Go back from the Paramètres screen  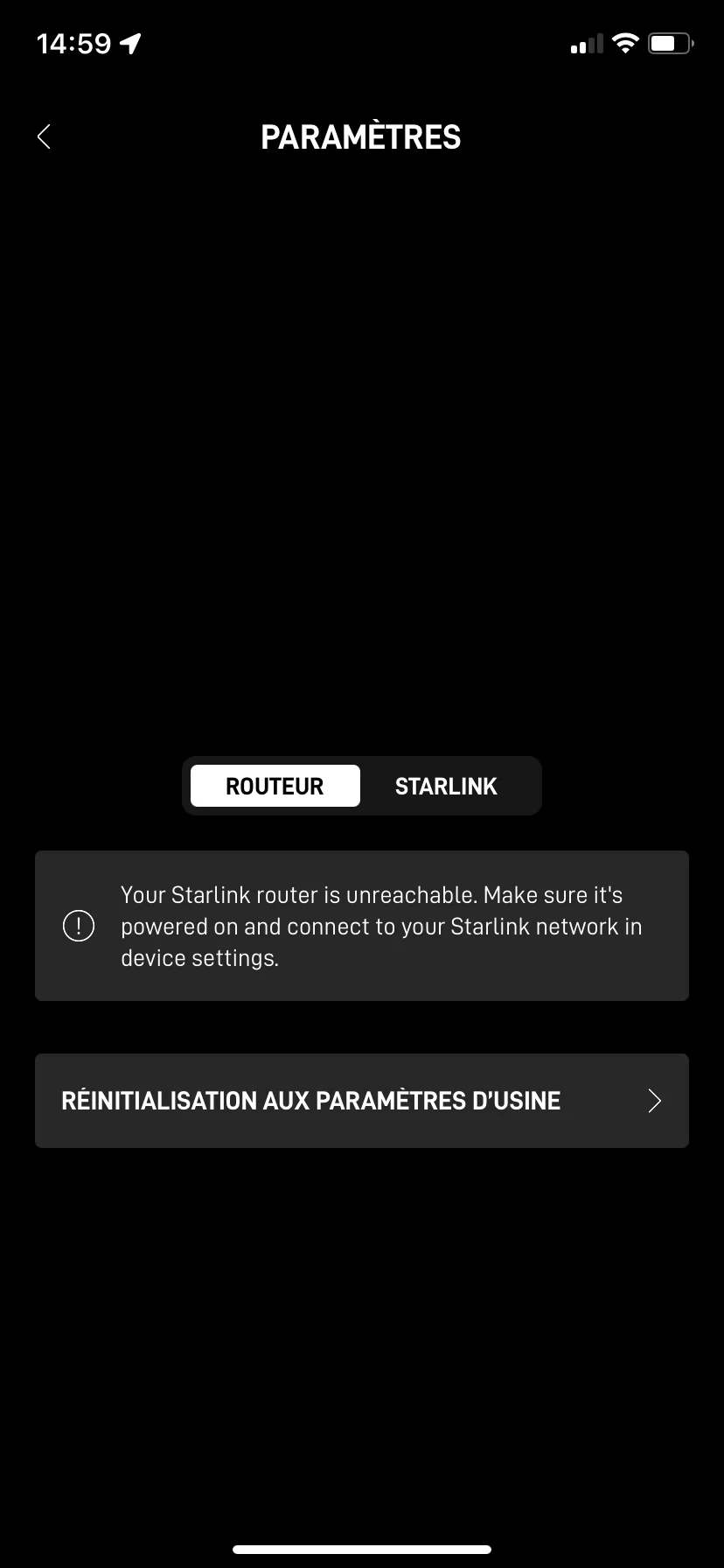[45, 136]
